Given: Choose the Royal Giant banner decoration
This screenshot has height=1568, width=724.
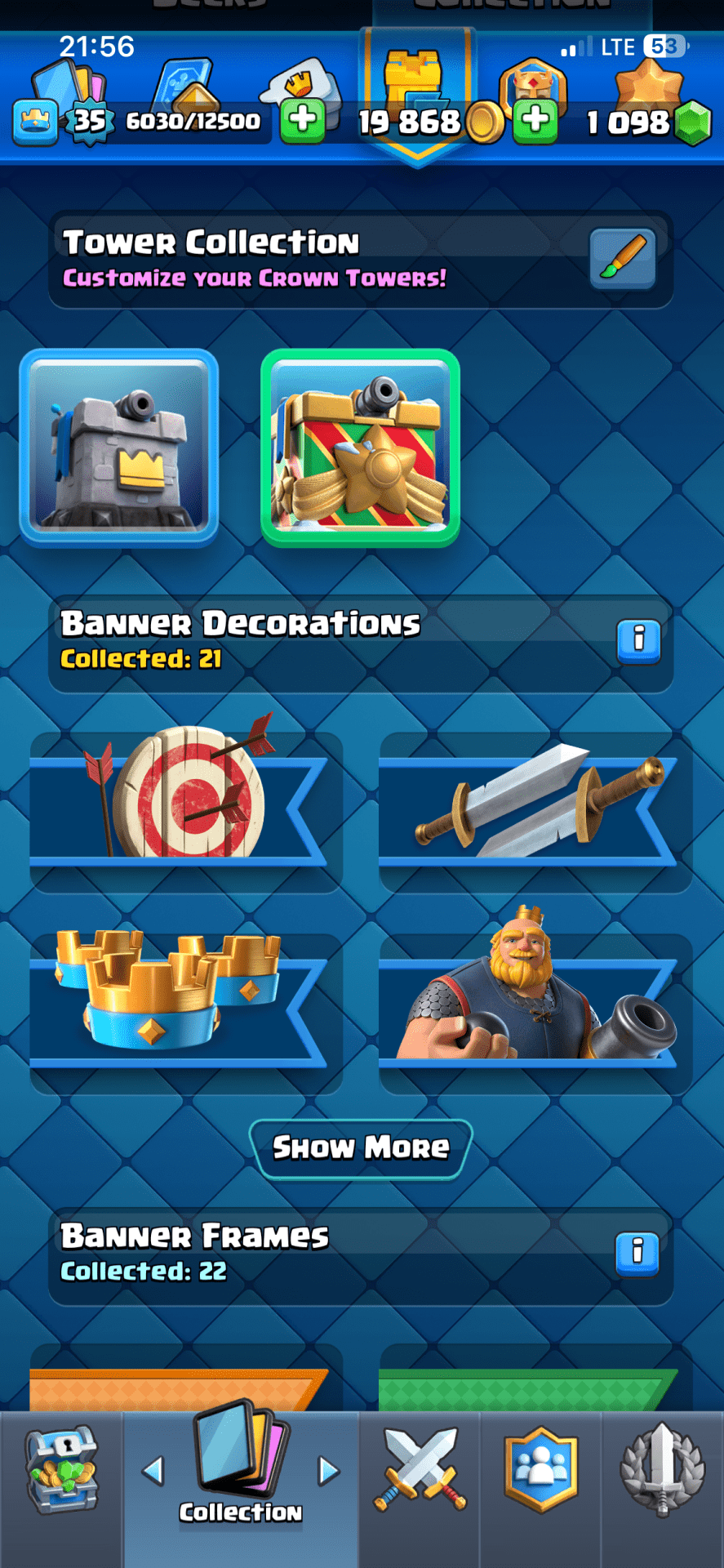Looking at the screenshot, I should tap(535, 1010).
